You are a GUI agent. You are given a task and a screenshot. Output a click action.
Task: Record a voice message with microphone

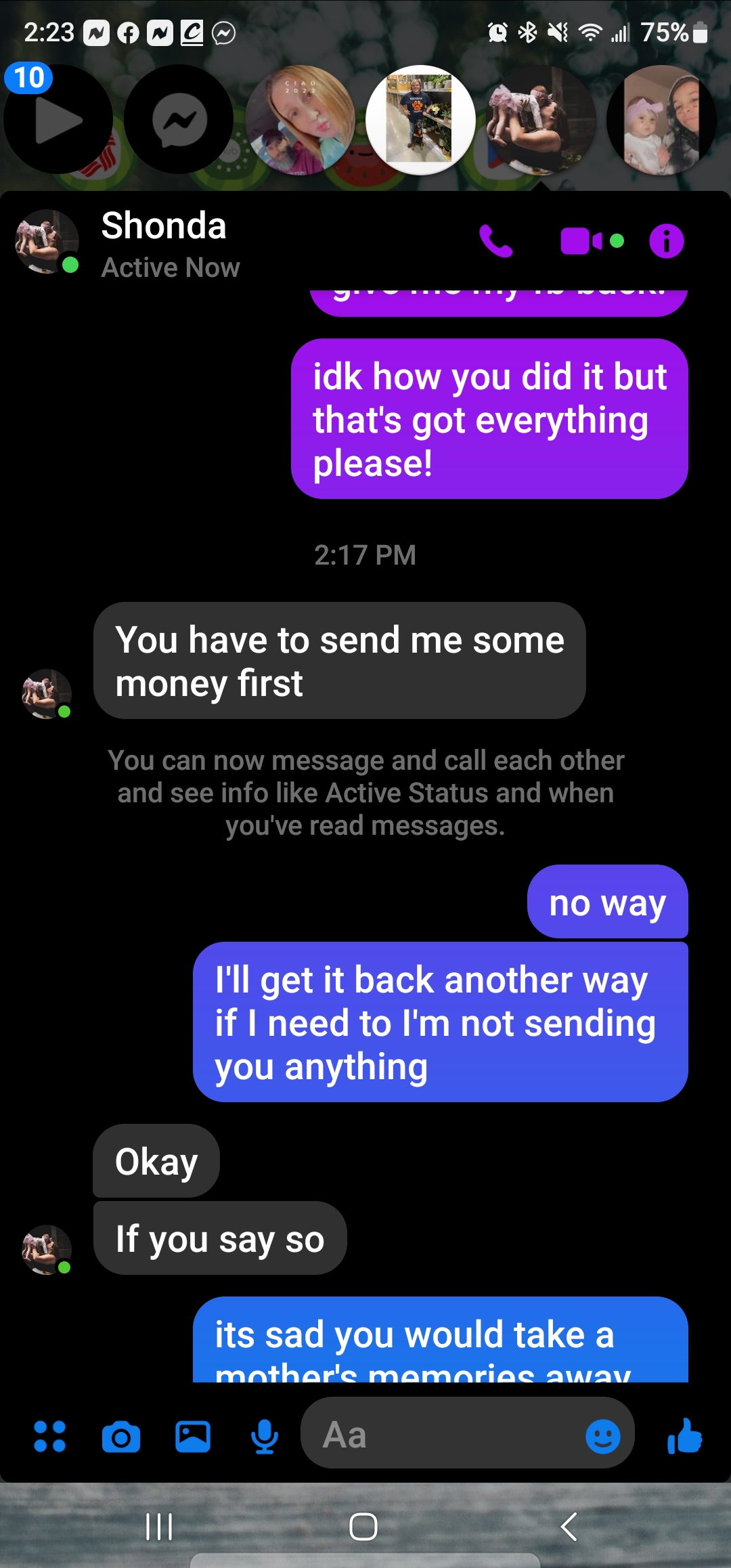[265, 1436]
